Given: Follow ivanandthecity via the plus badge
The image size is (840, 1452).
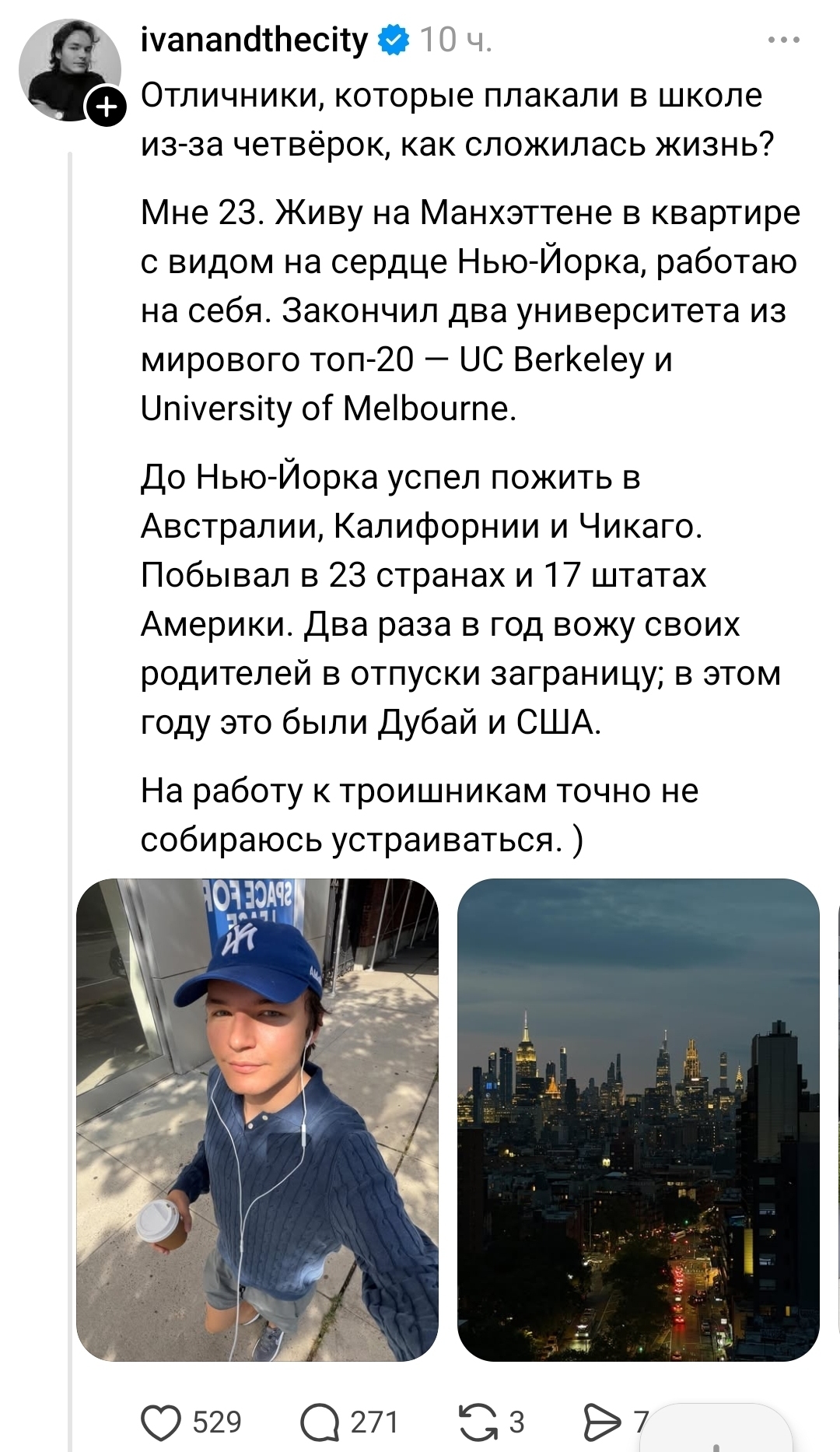Looking at the screenshot, I should tap(105, 107).
